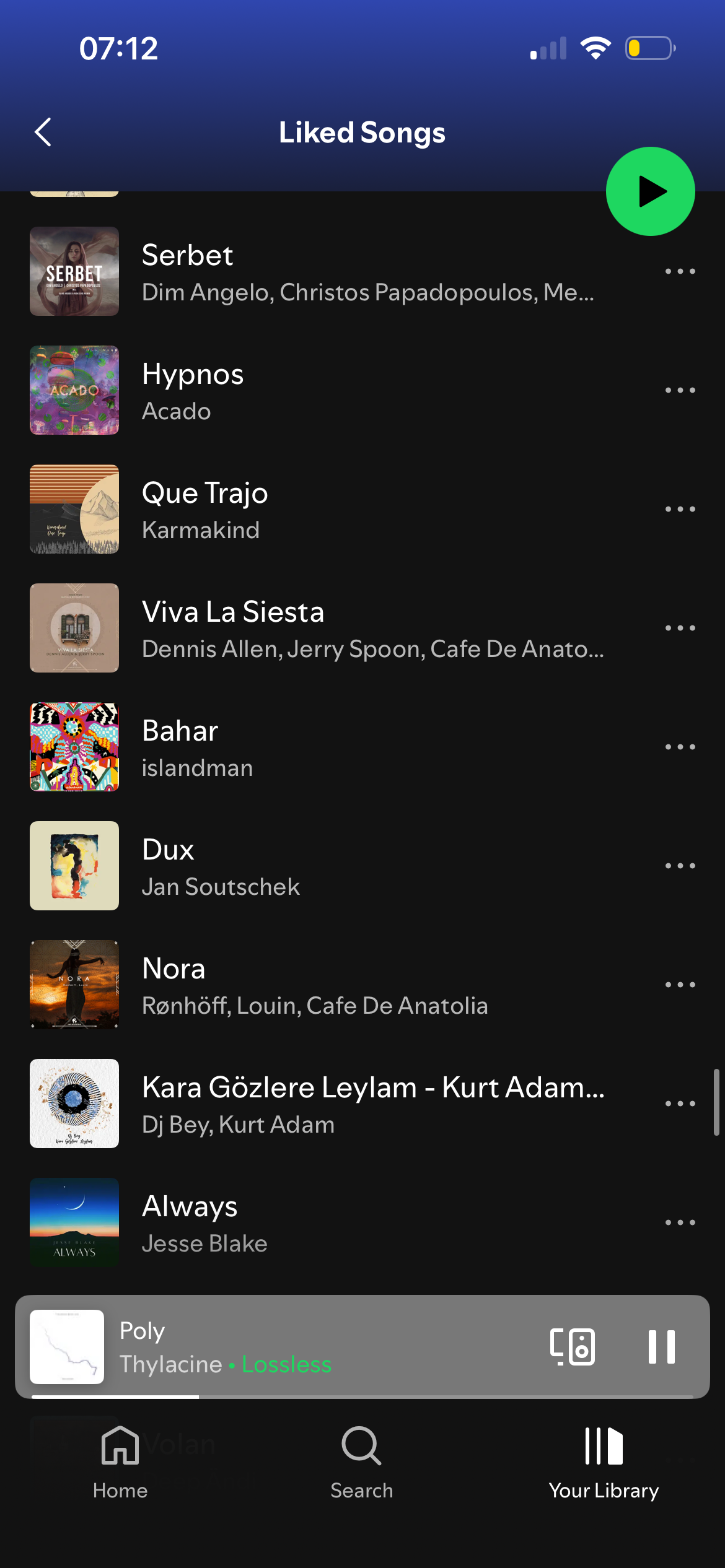
Task: Switch to the Home tab
Action: 120,1463
